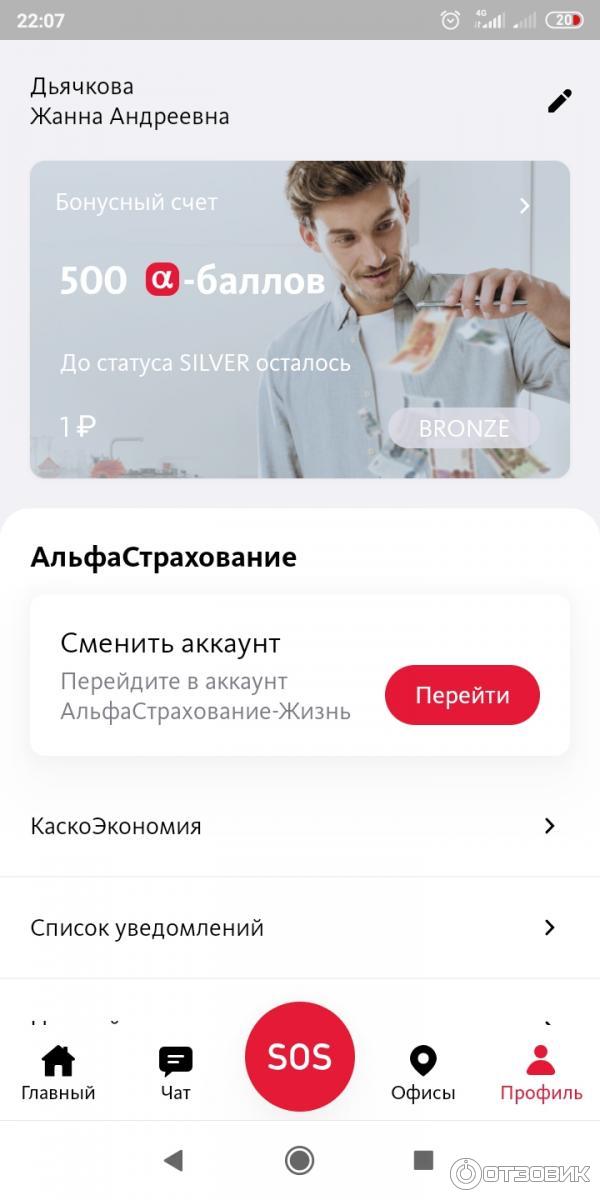Go back with system back button
Screen dimensions: 600x1200
(173, 1160)
